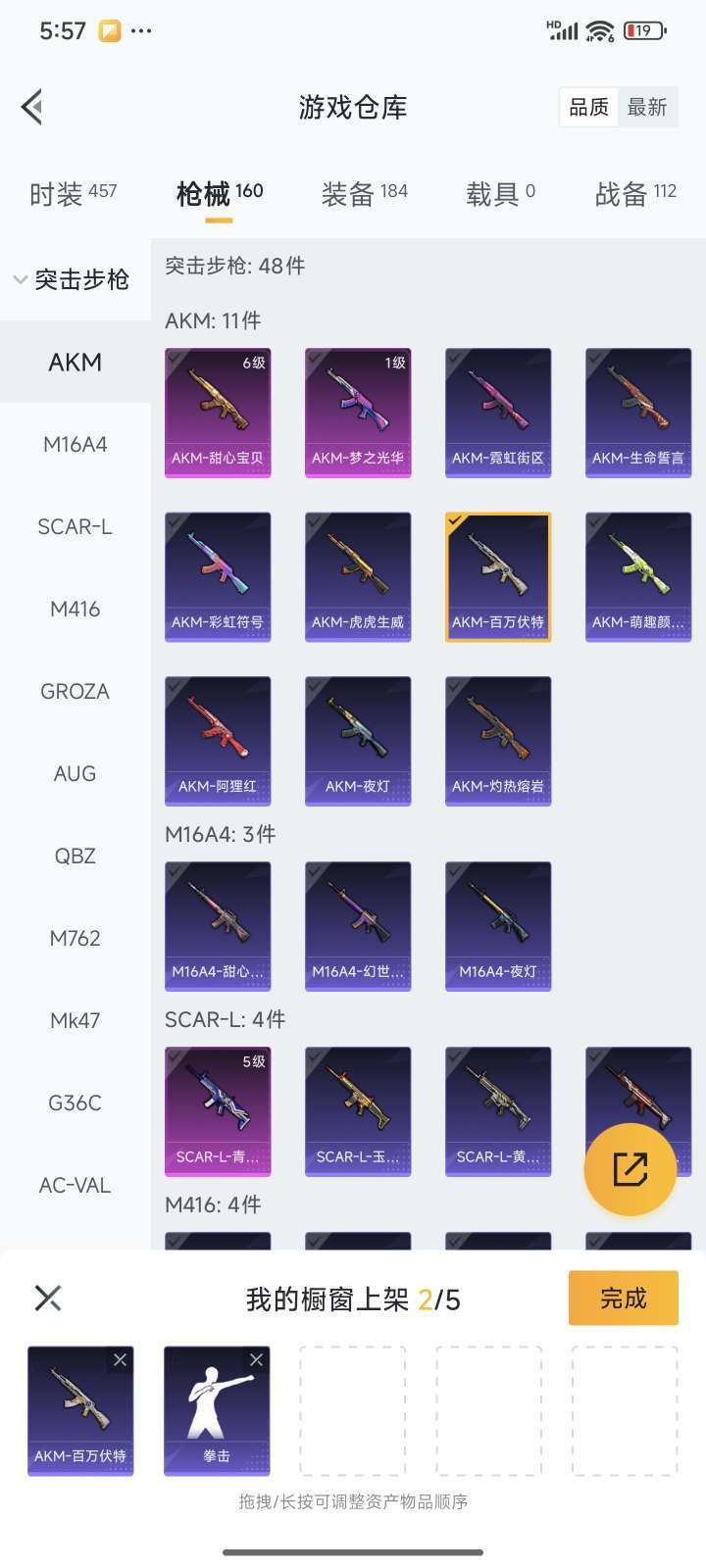Remove AKM-百万伏特 from showcase slots

click(x=120, y=1360)
